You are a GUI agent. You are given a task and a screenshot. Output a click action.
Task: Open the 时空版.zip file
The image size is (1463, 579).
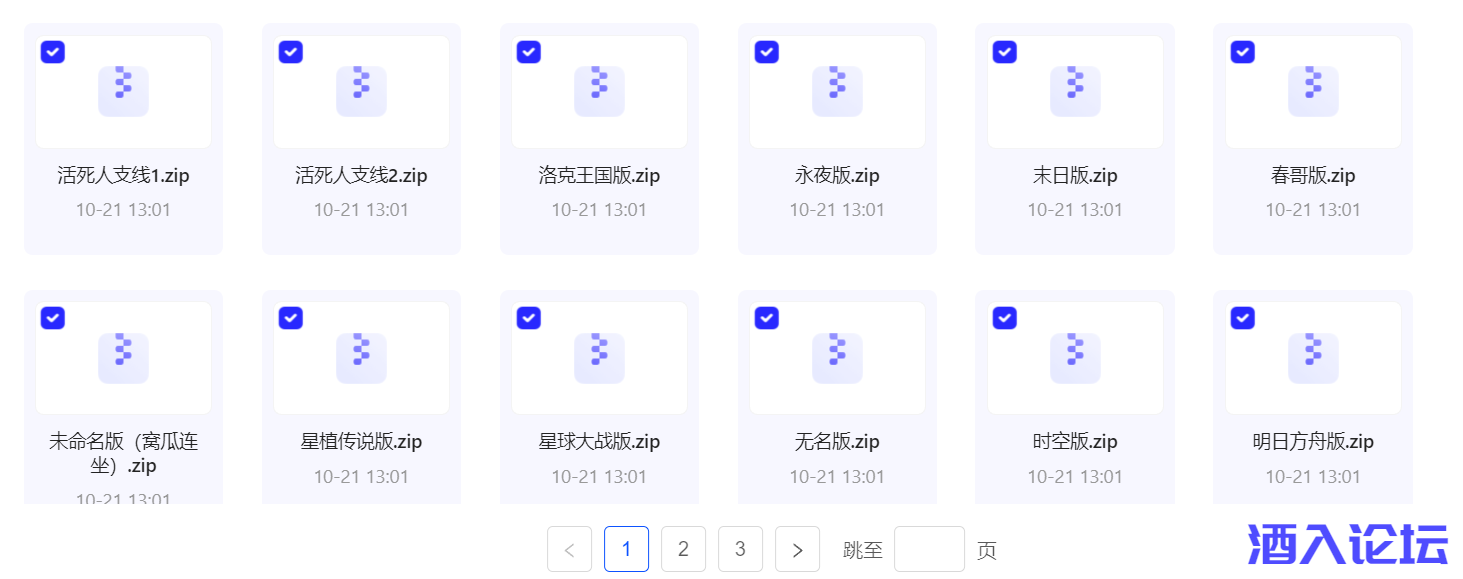point(1075,358)
